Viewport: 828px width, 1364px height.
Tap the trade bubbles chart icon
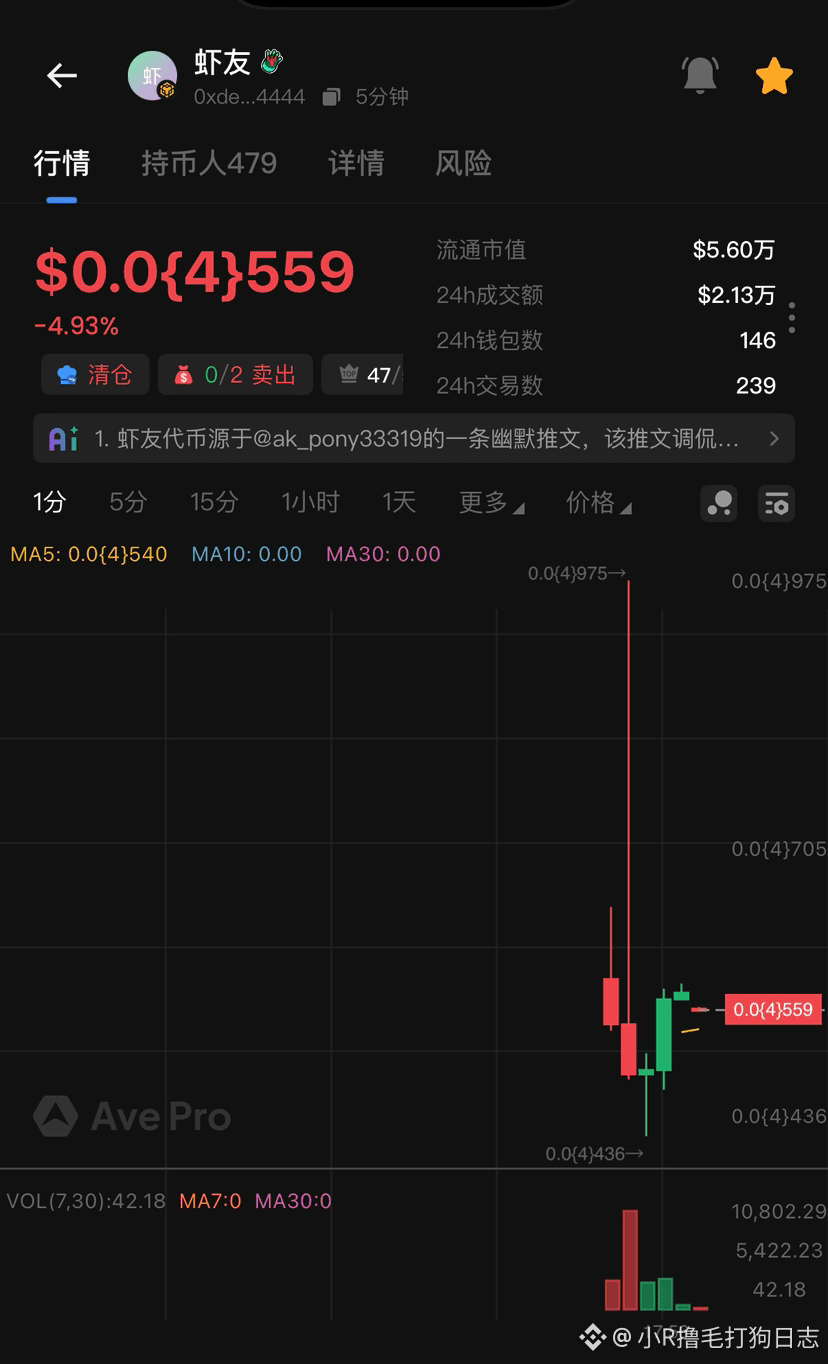click(719, 503)
